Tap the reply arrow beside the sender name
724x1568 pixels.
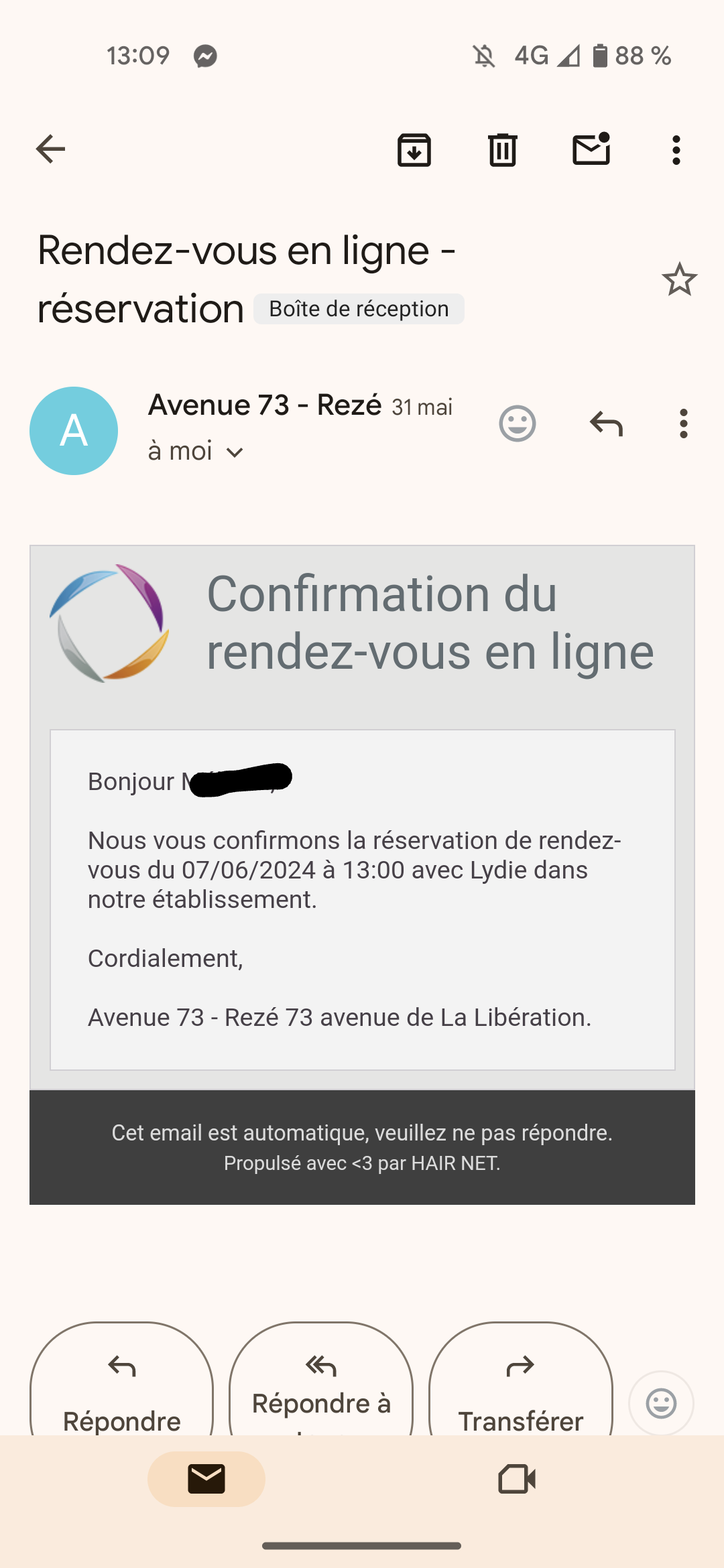606,423
